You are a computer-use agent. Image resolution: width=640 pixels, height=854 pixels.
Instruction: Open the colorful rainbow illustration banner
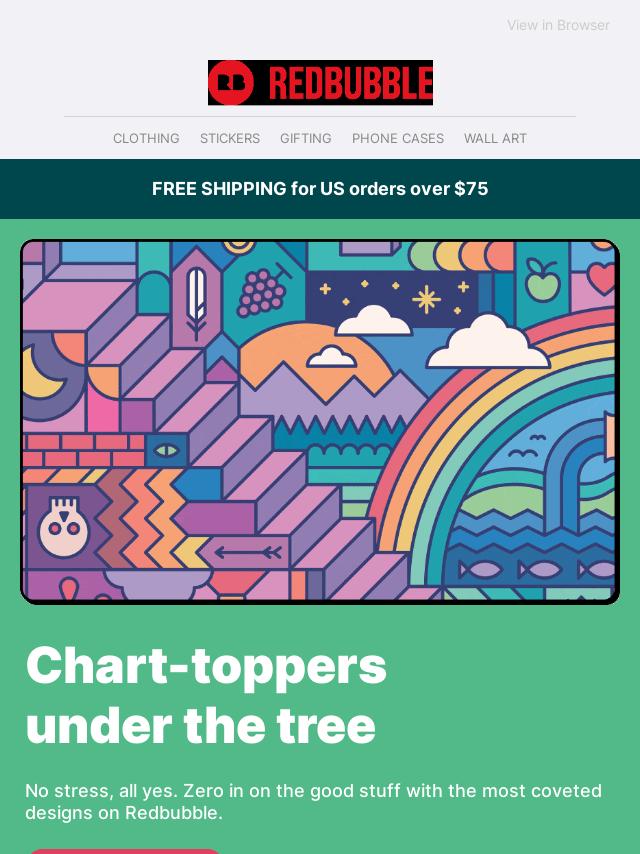pyautogui.click(x=320, y=421)
